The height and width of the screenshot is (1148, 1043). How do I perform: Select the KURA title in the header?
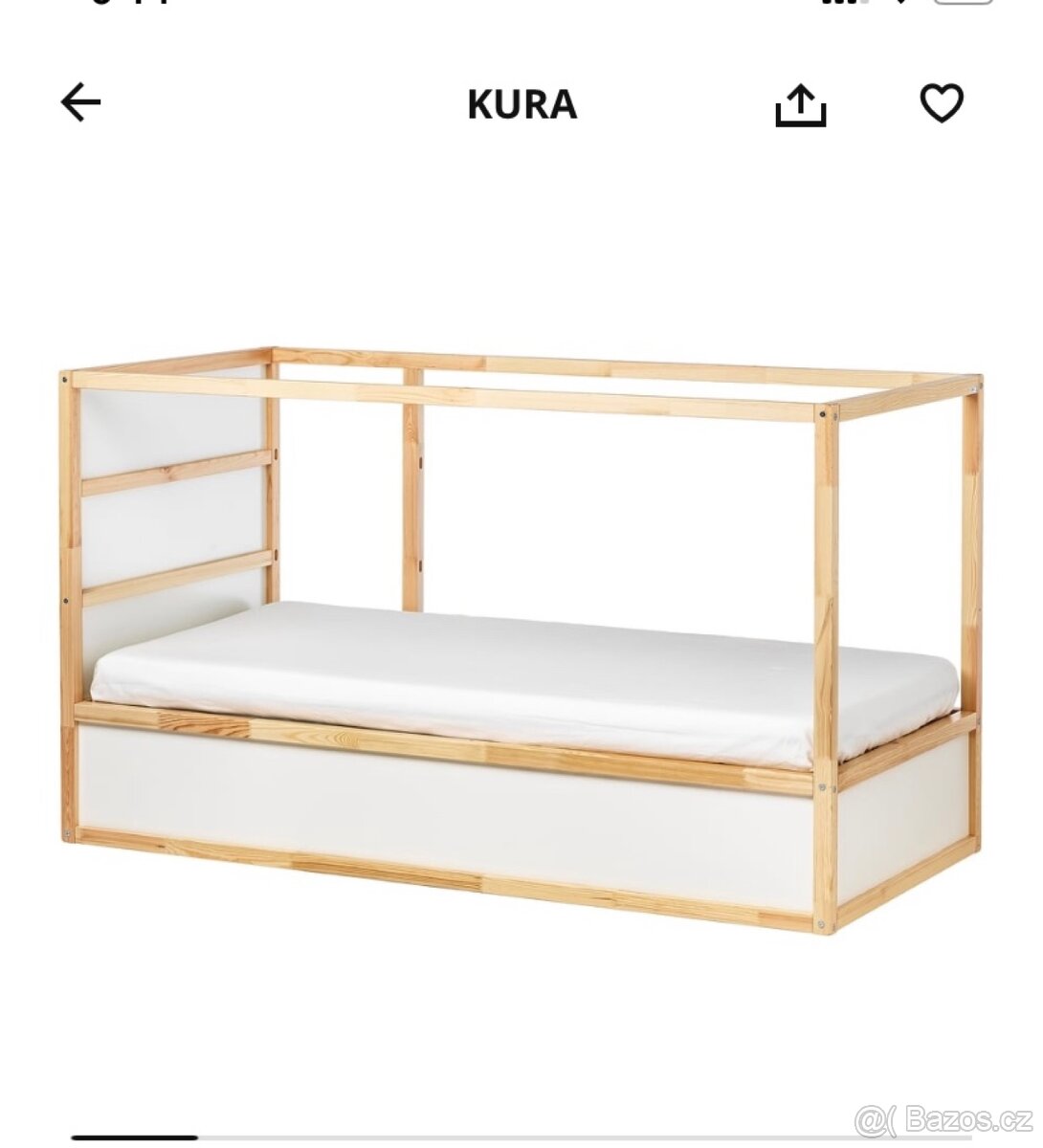[x=521, y=105]
